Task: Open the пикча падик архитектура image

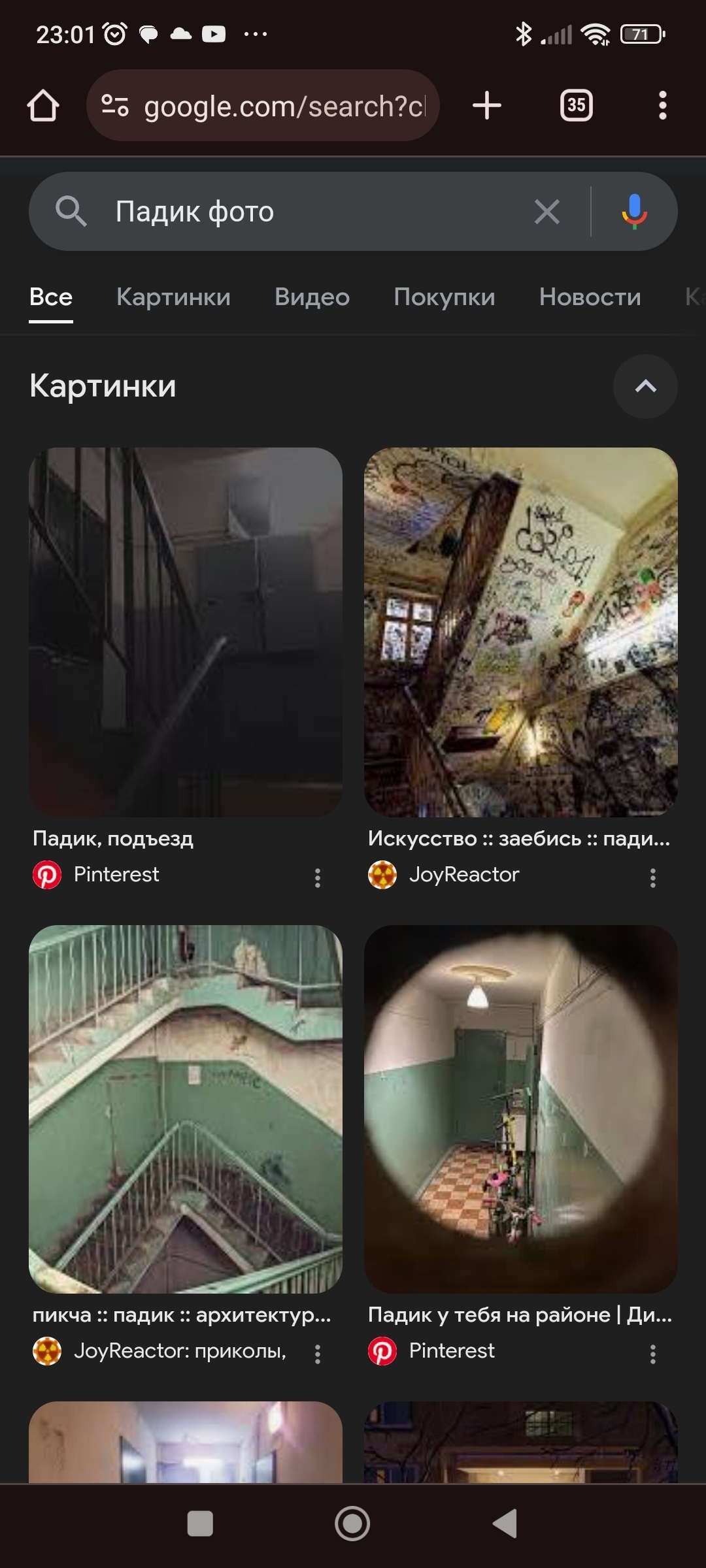Action: (186, 1109)
